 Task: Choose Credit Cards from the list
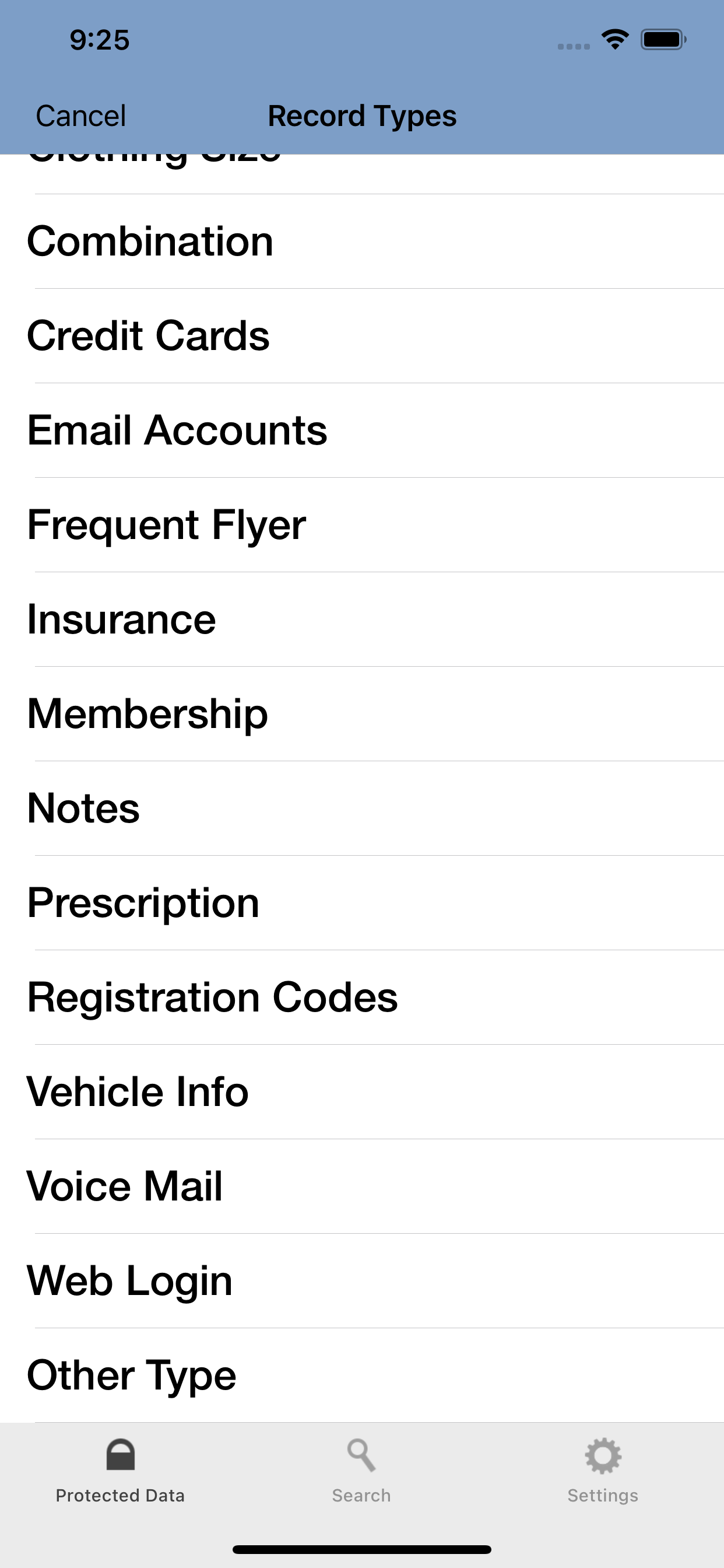[x=362, y=336]
